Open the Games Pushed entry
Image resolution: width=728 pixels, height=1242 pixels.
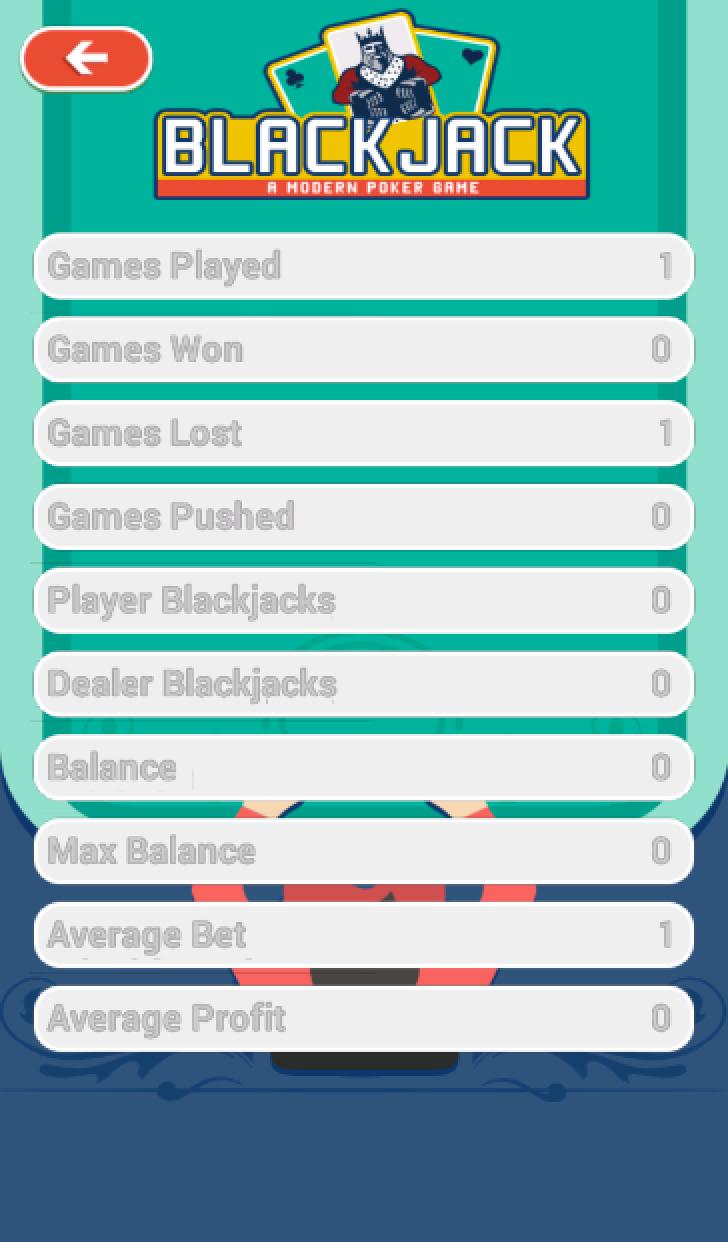363,516
